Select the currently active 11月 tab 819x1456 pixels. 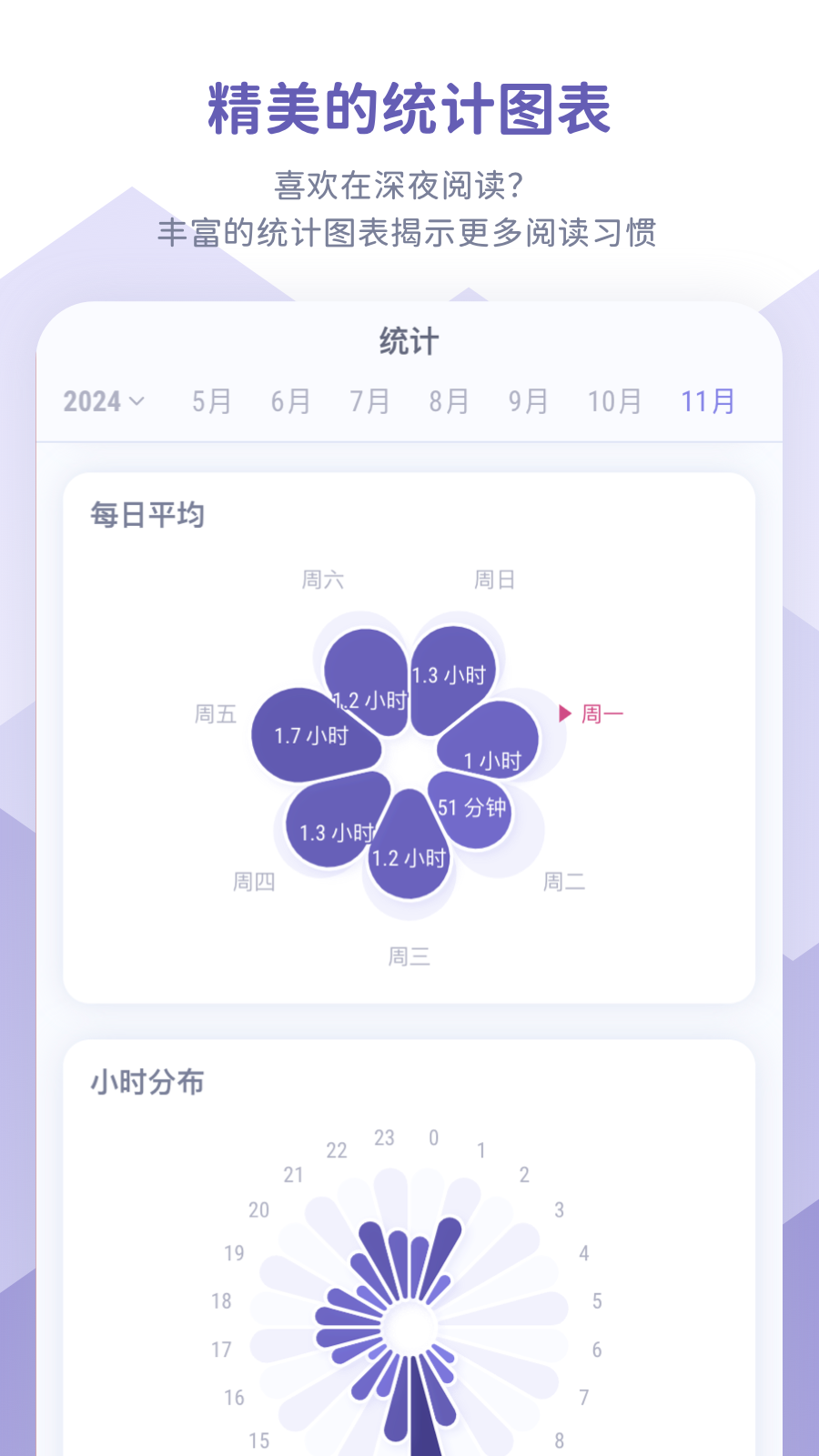tap(707, 400)
